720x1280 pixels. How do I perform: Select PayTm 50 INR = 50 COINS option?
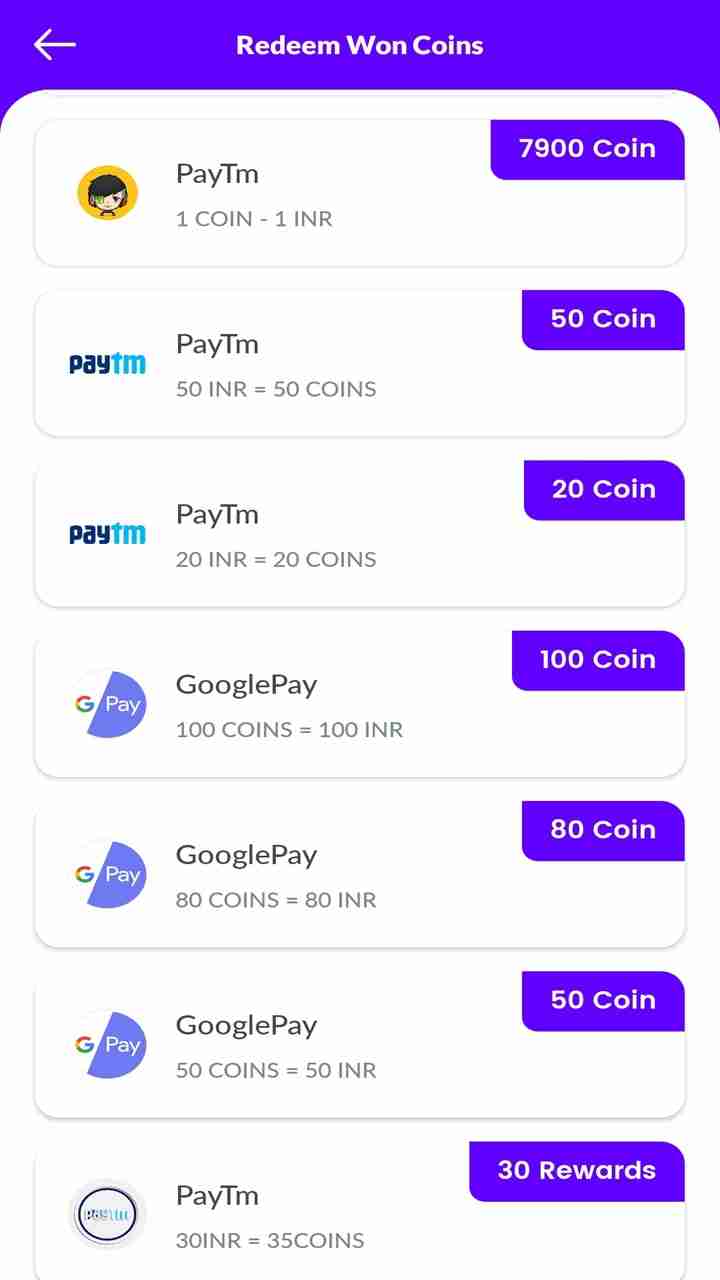point(360,364)
